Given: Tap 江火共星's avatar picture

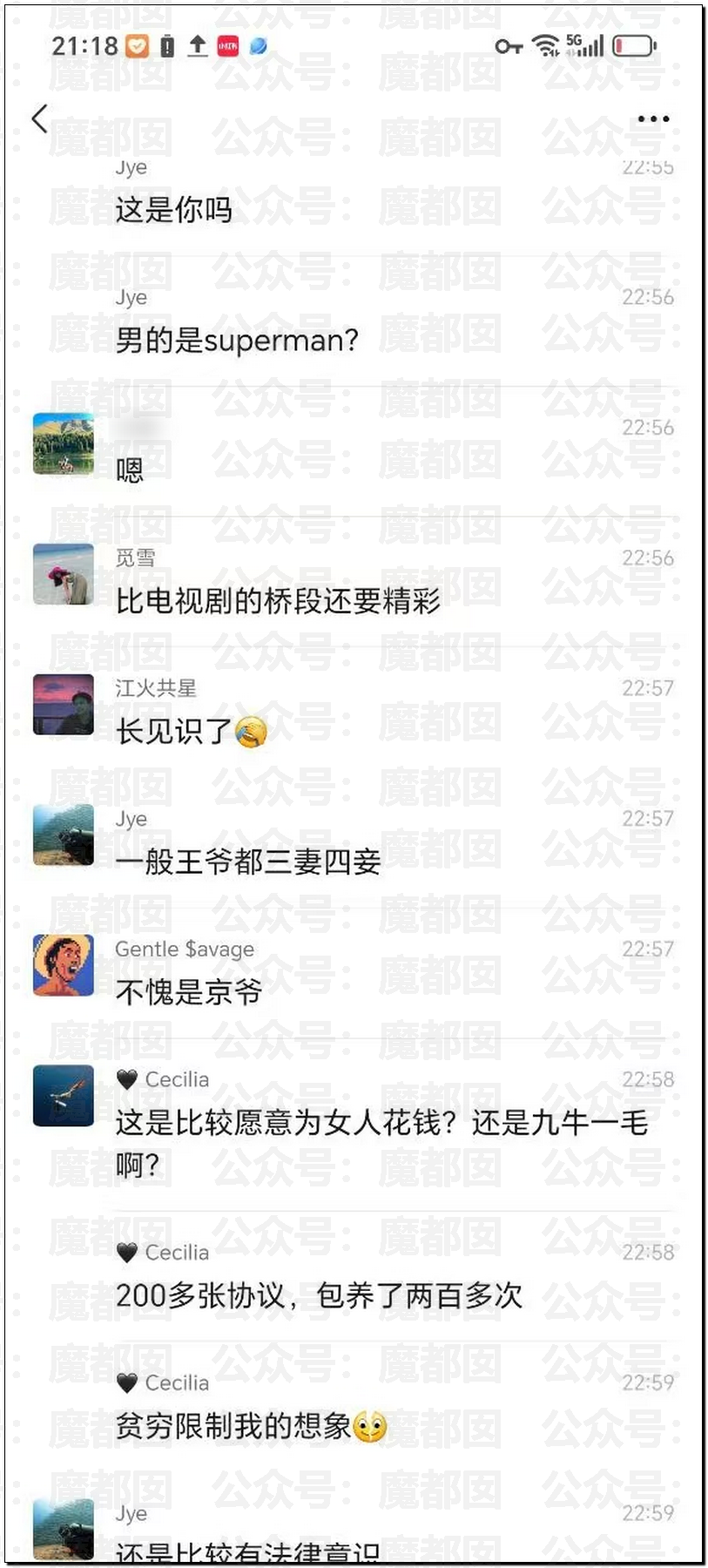Looking at the screenshot, I should (63, 705).
